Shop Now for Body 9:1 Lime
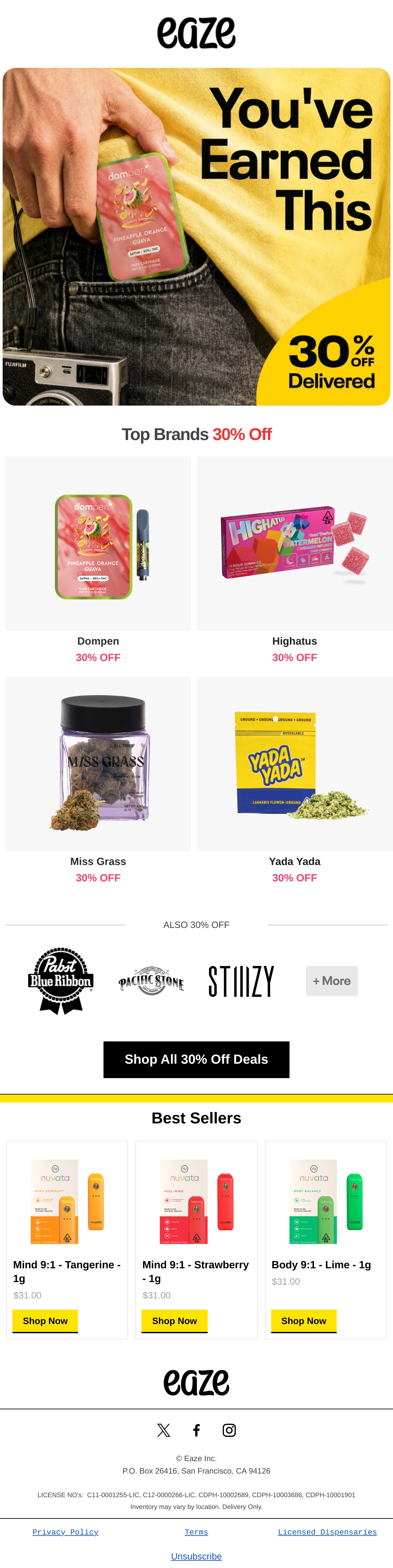This screenshot has height=1568, width=393. [304, 1321]
